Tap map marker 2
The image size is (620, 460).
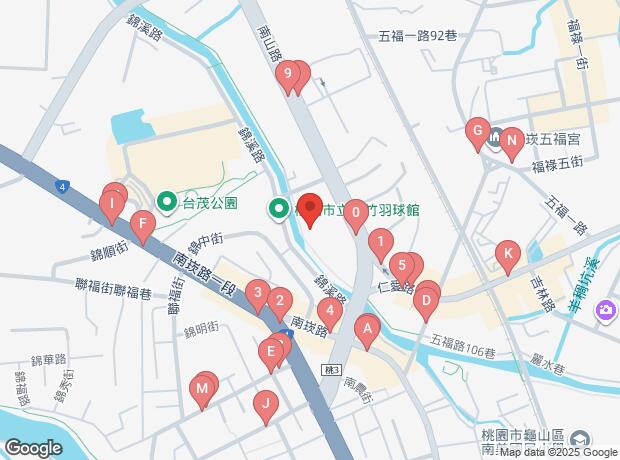pos(280,300)
